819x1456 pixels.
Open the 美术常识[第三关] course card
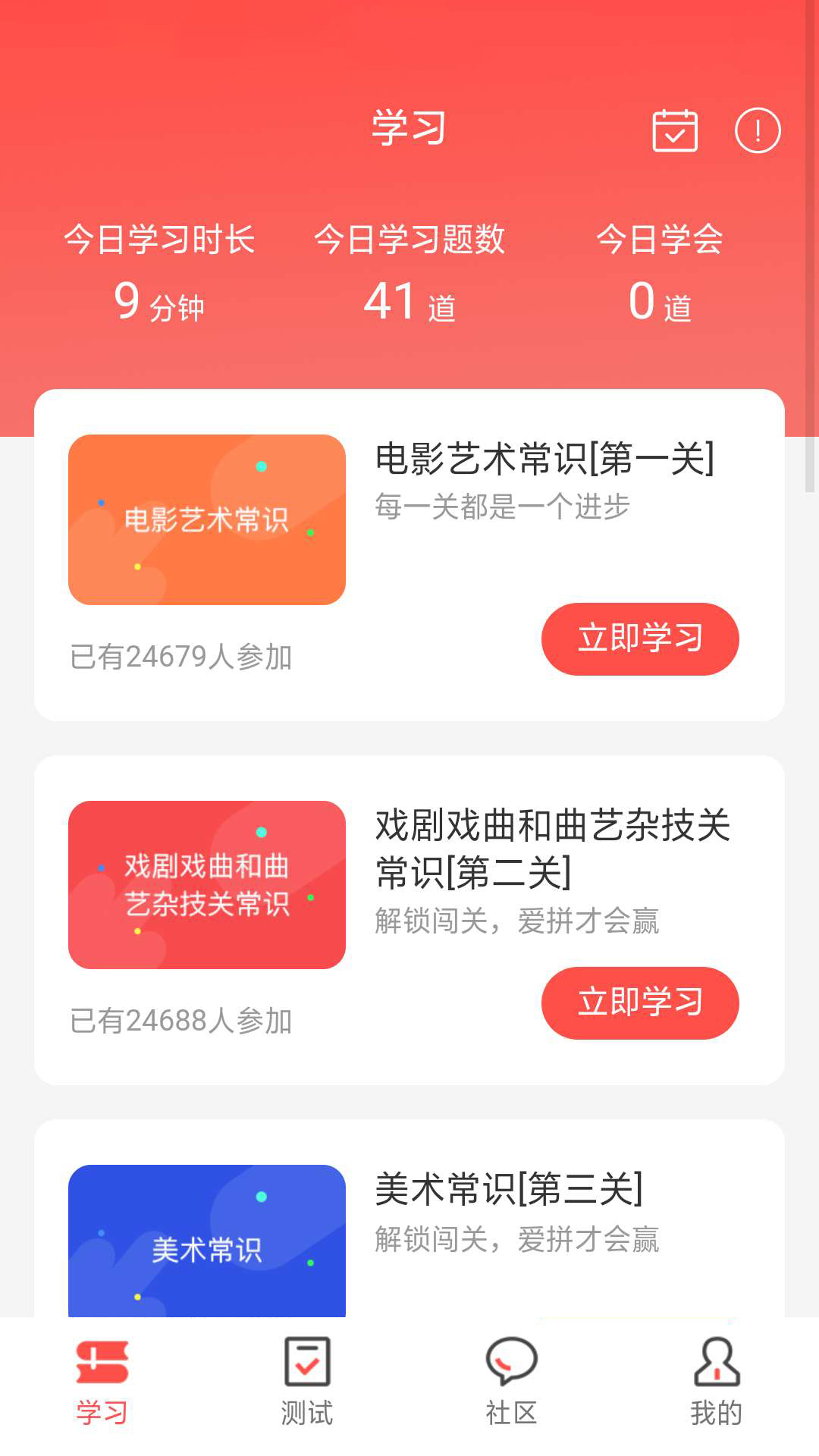click(508, 1213)
